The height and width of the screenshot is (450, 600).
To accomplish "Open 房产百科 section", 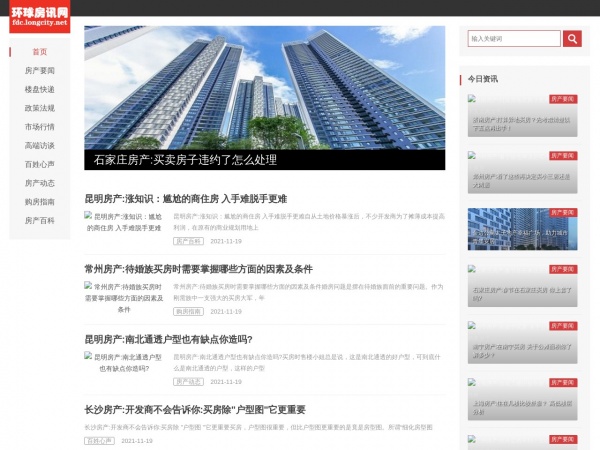I will point(40,221).
